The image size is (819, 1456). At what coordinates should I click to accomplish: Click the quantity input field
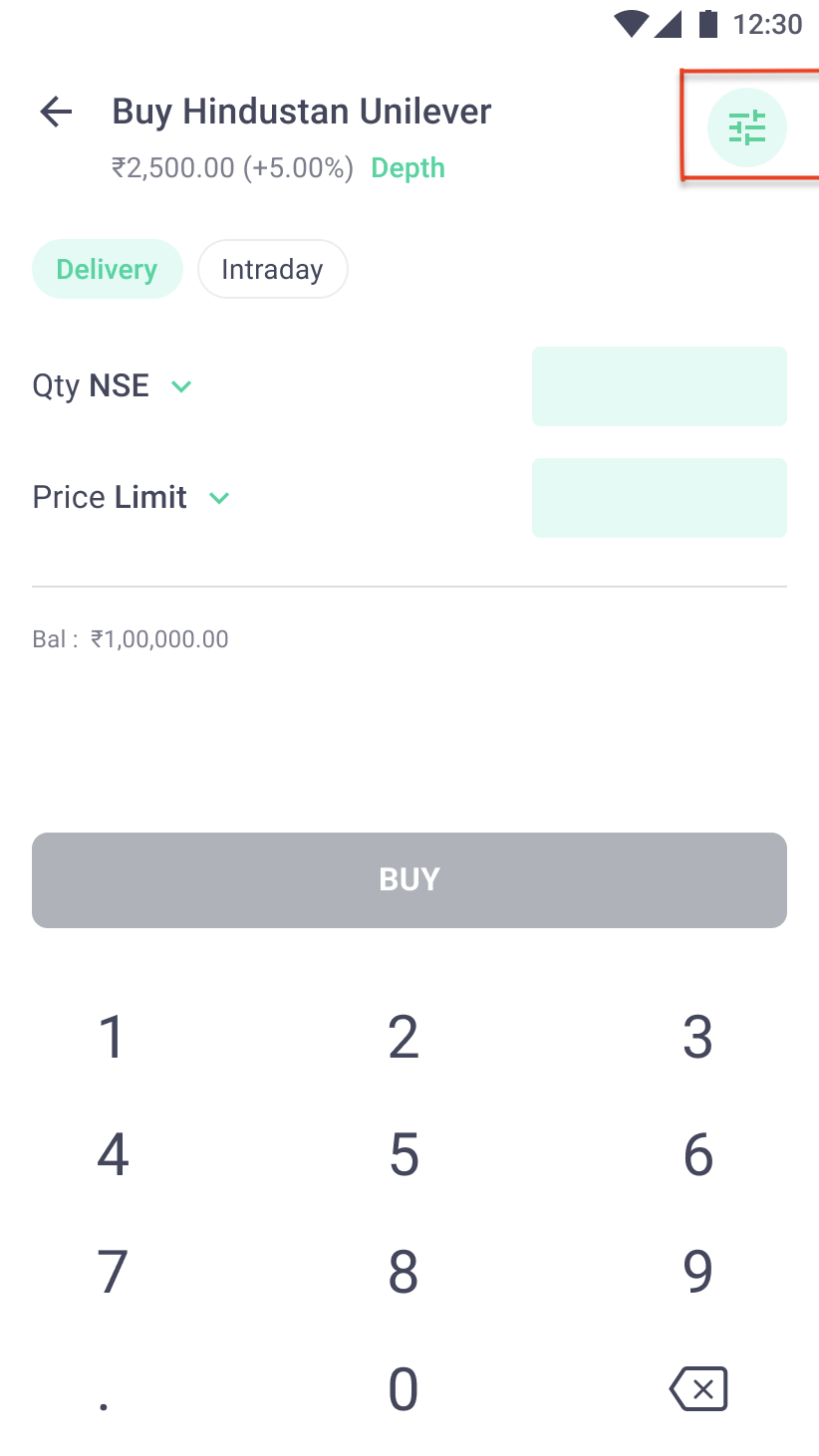tap(659, 386)
